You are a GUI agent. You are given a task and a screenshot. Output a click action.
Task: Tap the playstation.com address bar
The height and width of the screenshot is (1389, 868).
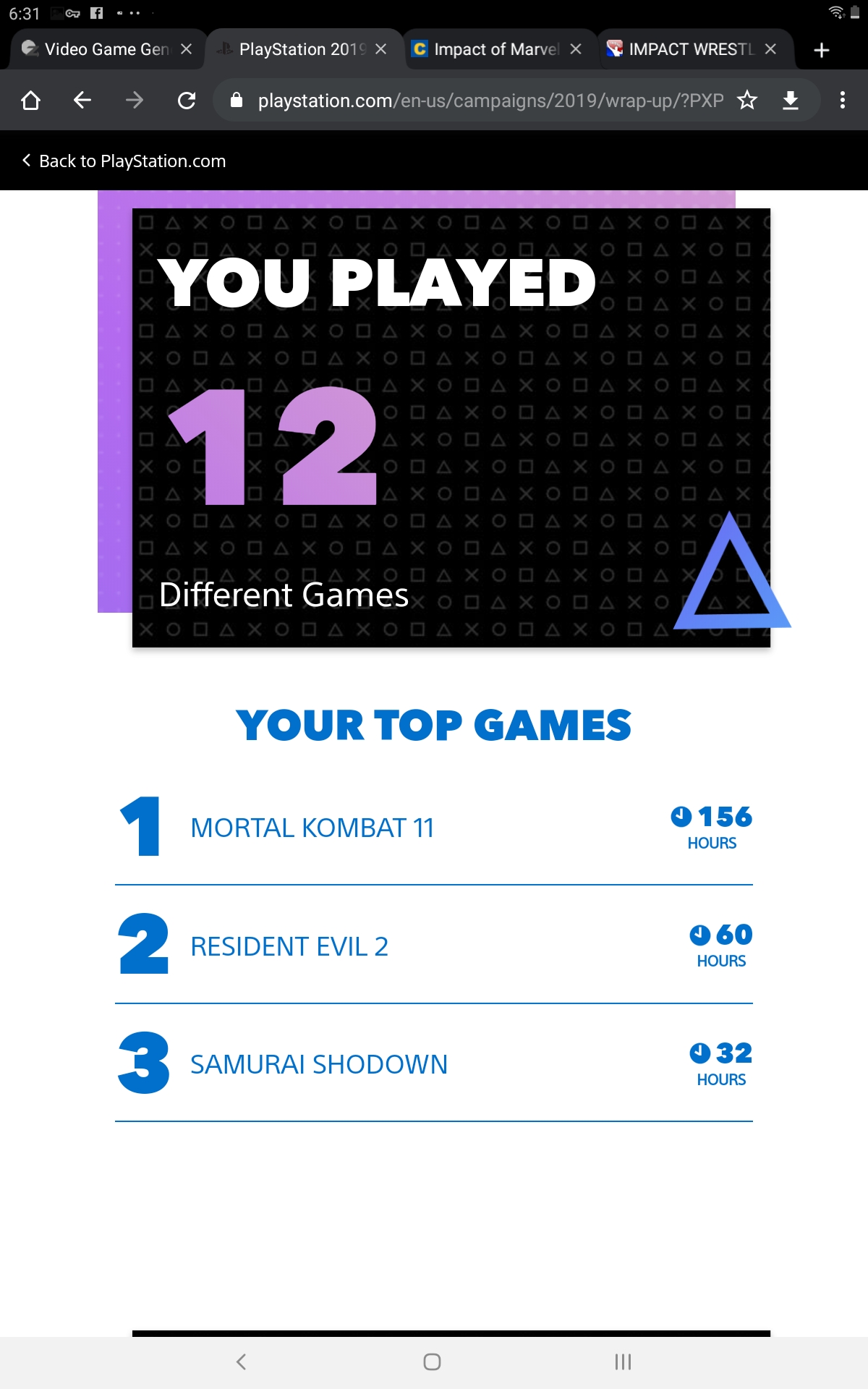point(477,101)
